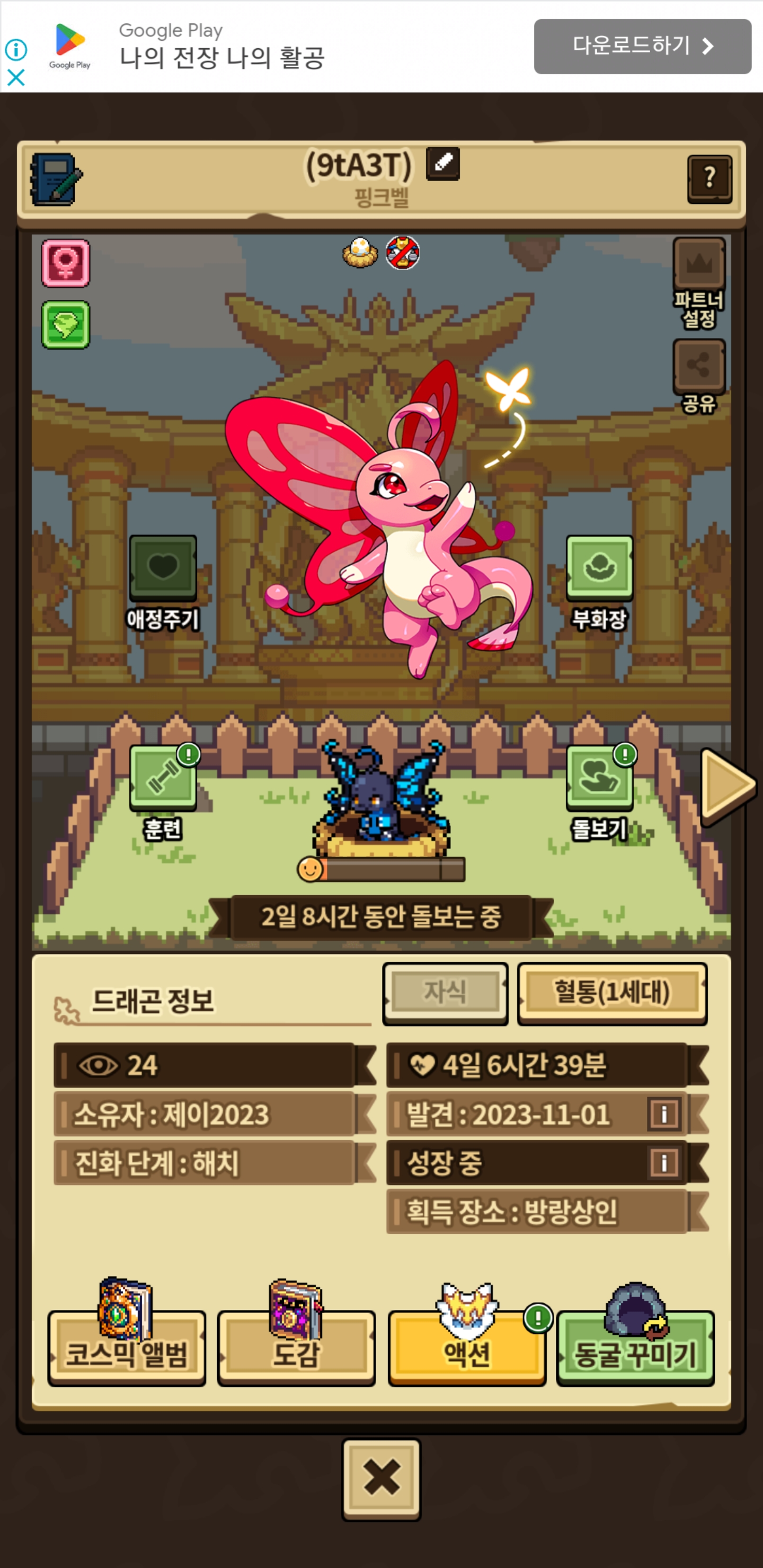763x1568 pixels.
Task: View info icon next to 발견 date
Action: point(664,1114)
